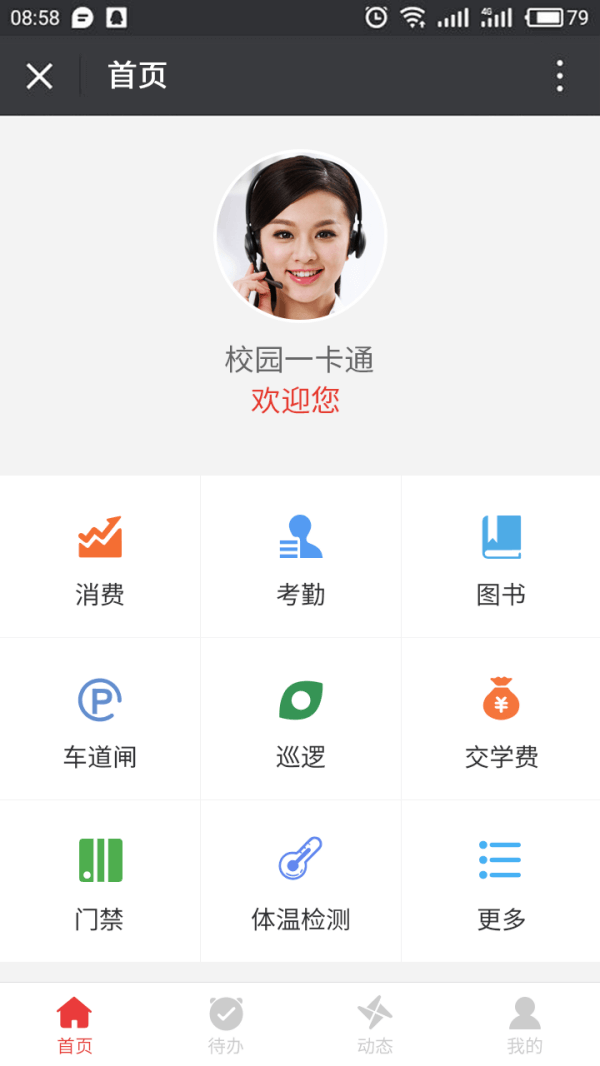Switch to the 待办 tab
The height and width of the screenshot is (1066, 600).
point(225,1025)
